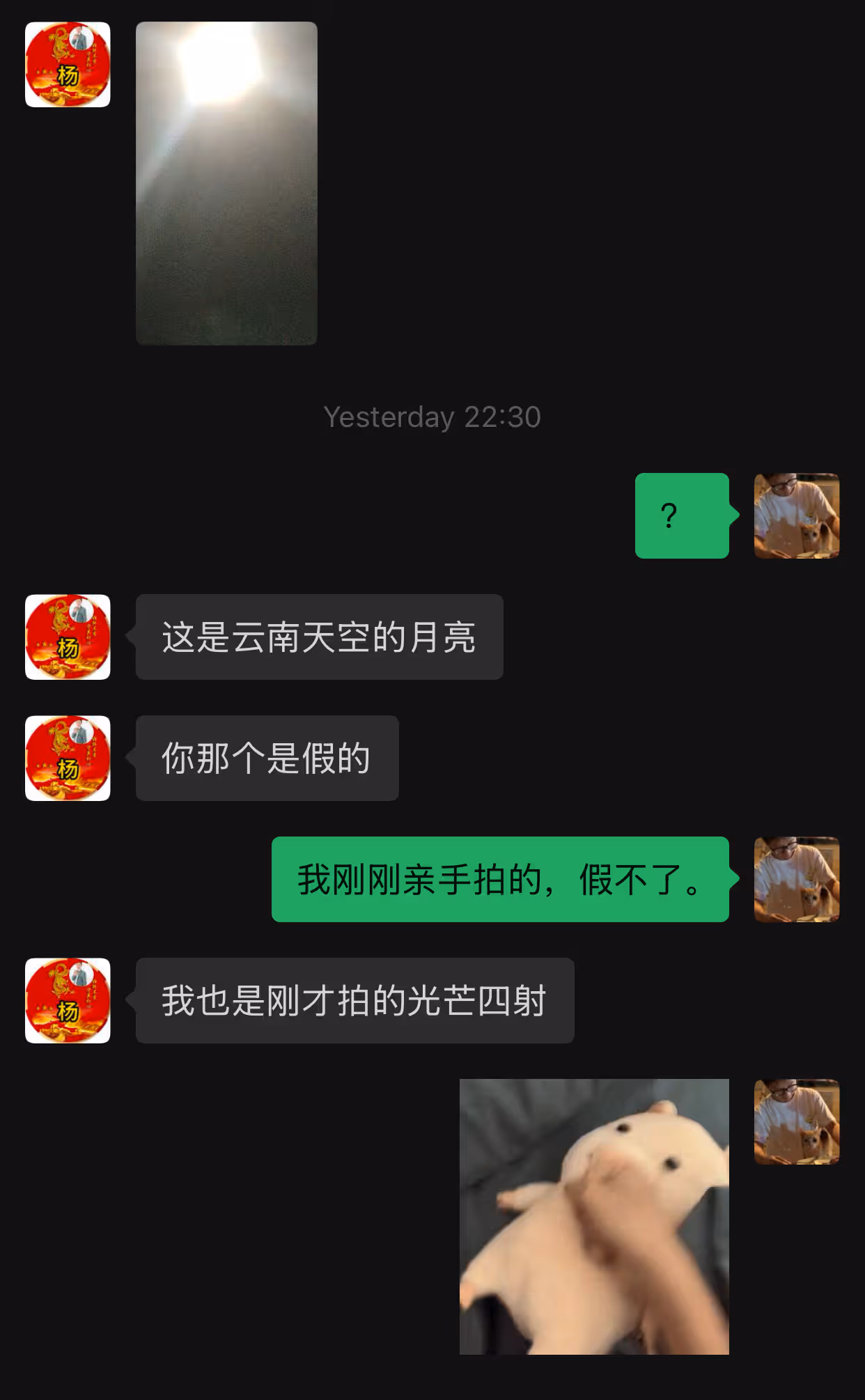Screen dimensions: 865x1400
Task: Open the plush toy sticker image
Action: click(x=594, y=1216)
